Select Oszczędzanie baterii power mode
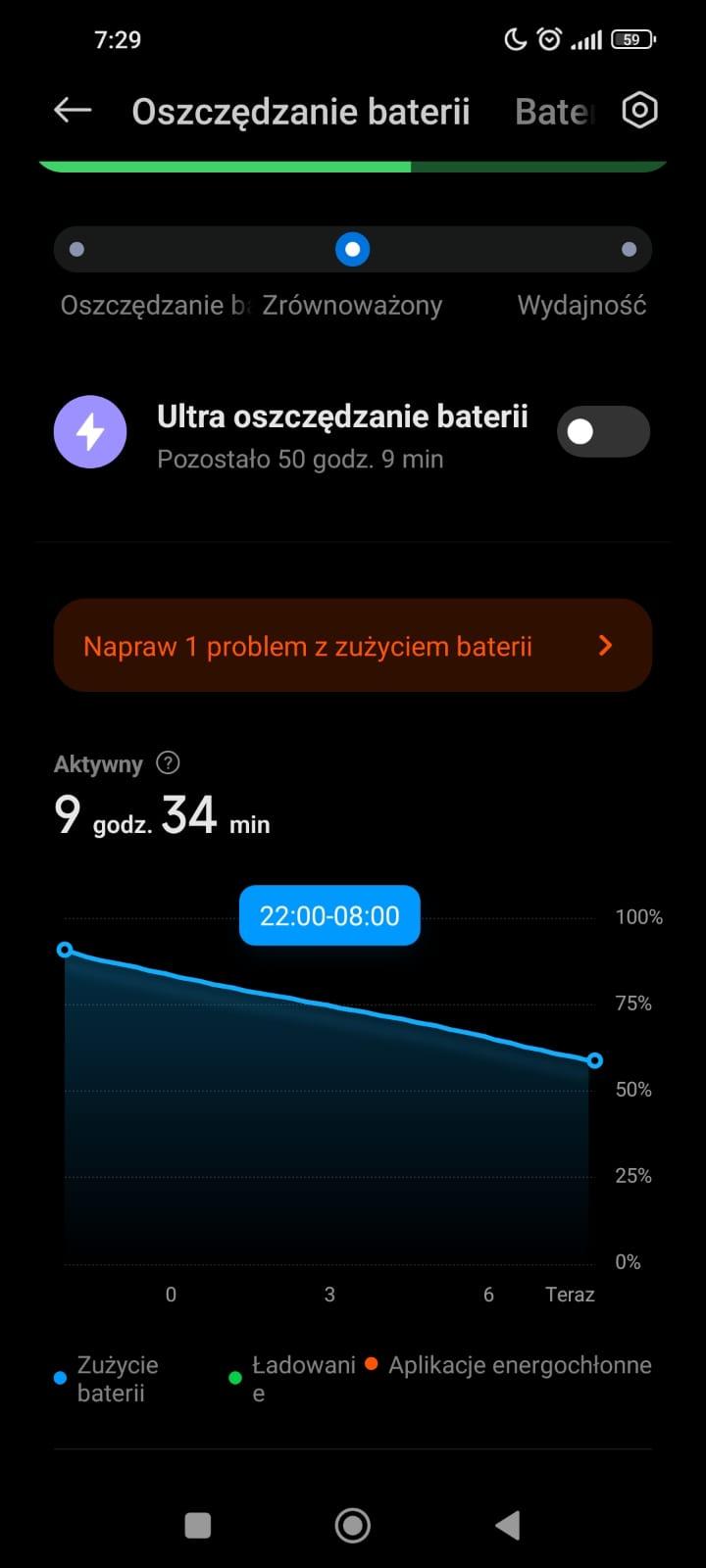This screenshot has width=706, height=1568. [77, 250]
